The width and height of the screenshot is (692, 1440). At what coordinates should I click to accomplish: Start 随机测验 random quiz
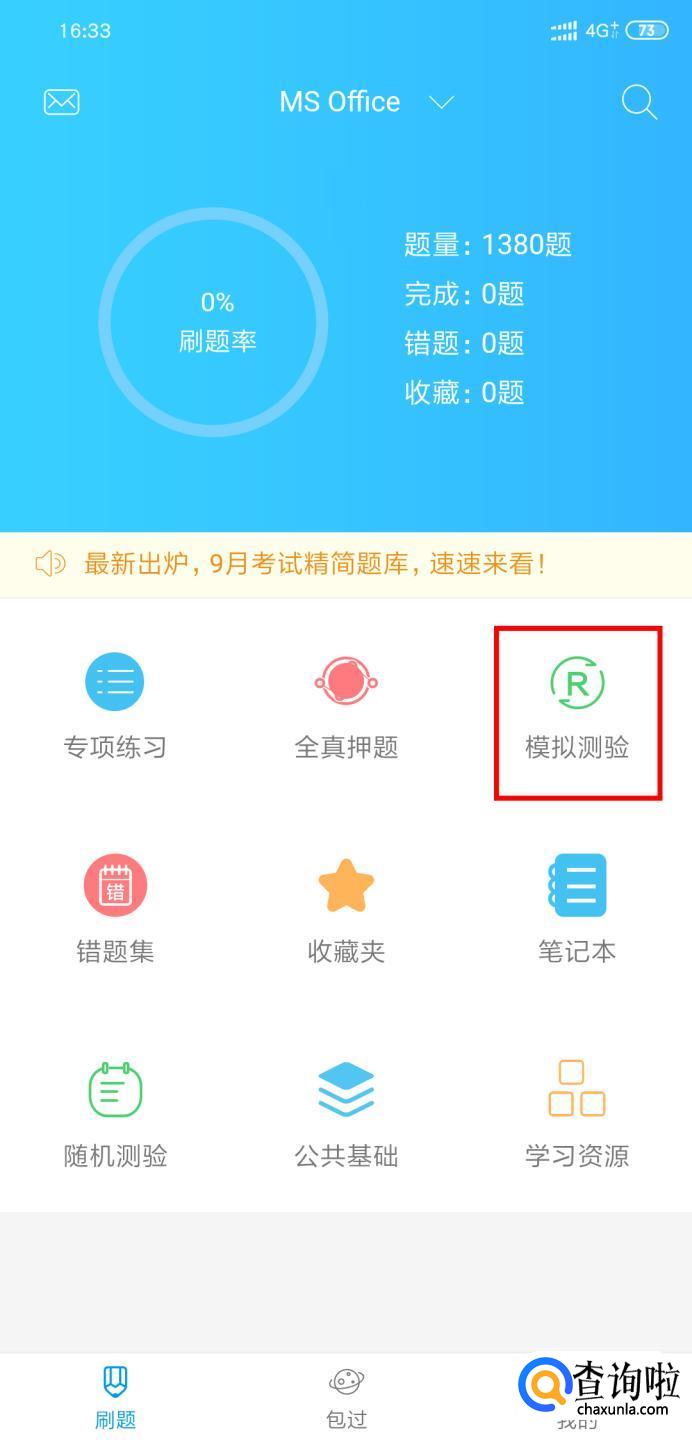tap(115, 1113)
